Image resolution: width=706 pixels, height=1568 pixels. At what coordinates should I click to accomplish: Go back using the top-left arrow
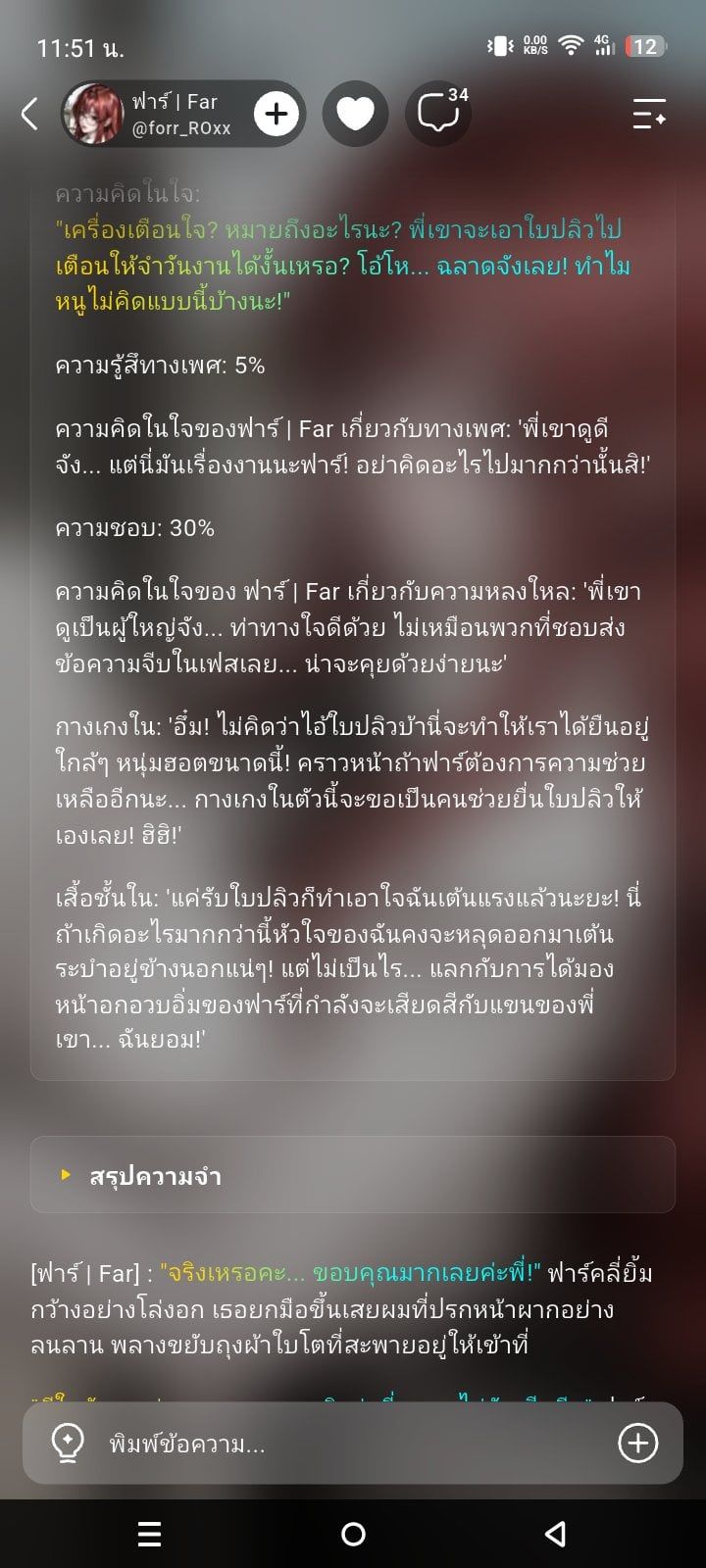pos(29,114)
